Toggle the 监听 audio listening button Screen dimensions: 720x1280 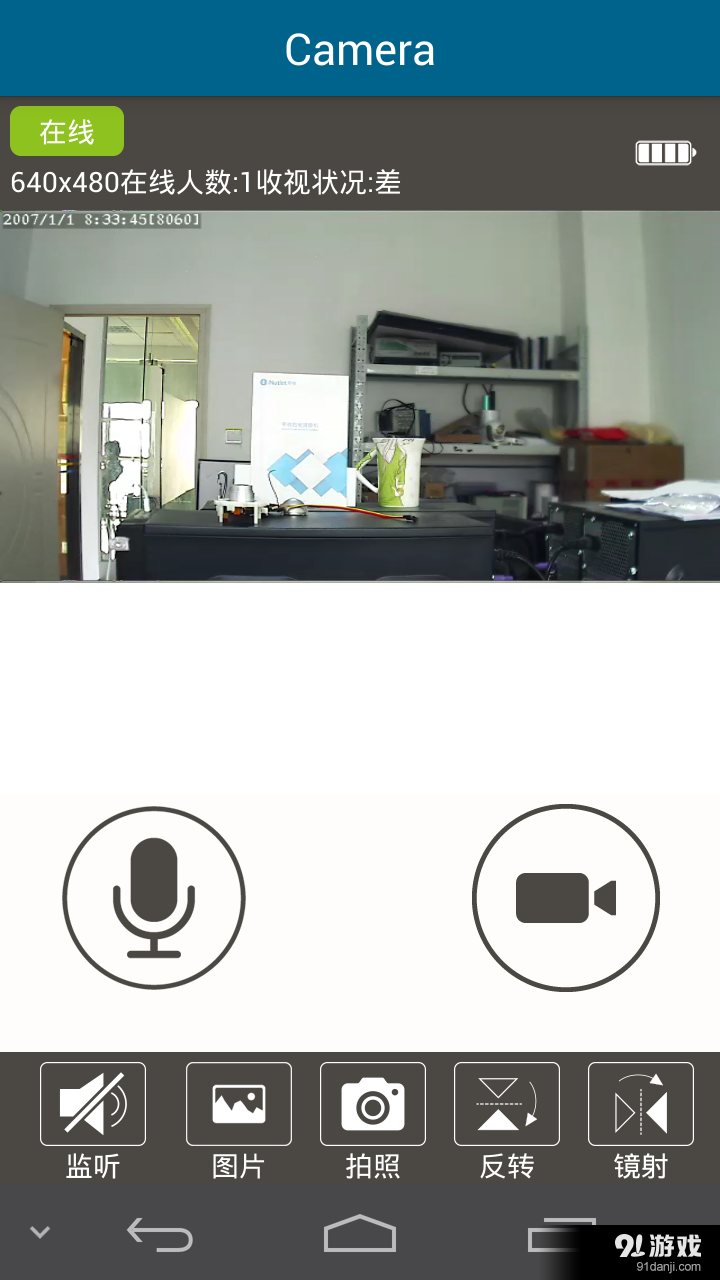pyautogui.click(x=93, y=1104)
